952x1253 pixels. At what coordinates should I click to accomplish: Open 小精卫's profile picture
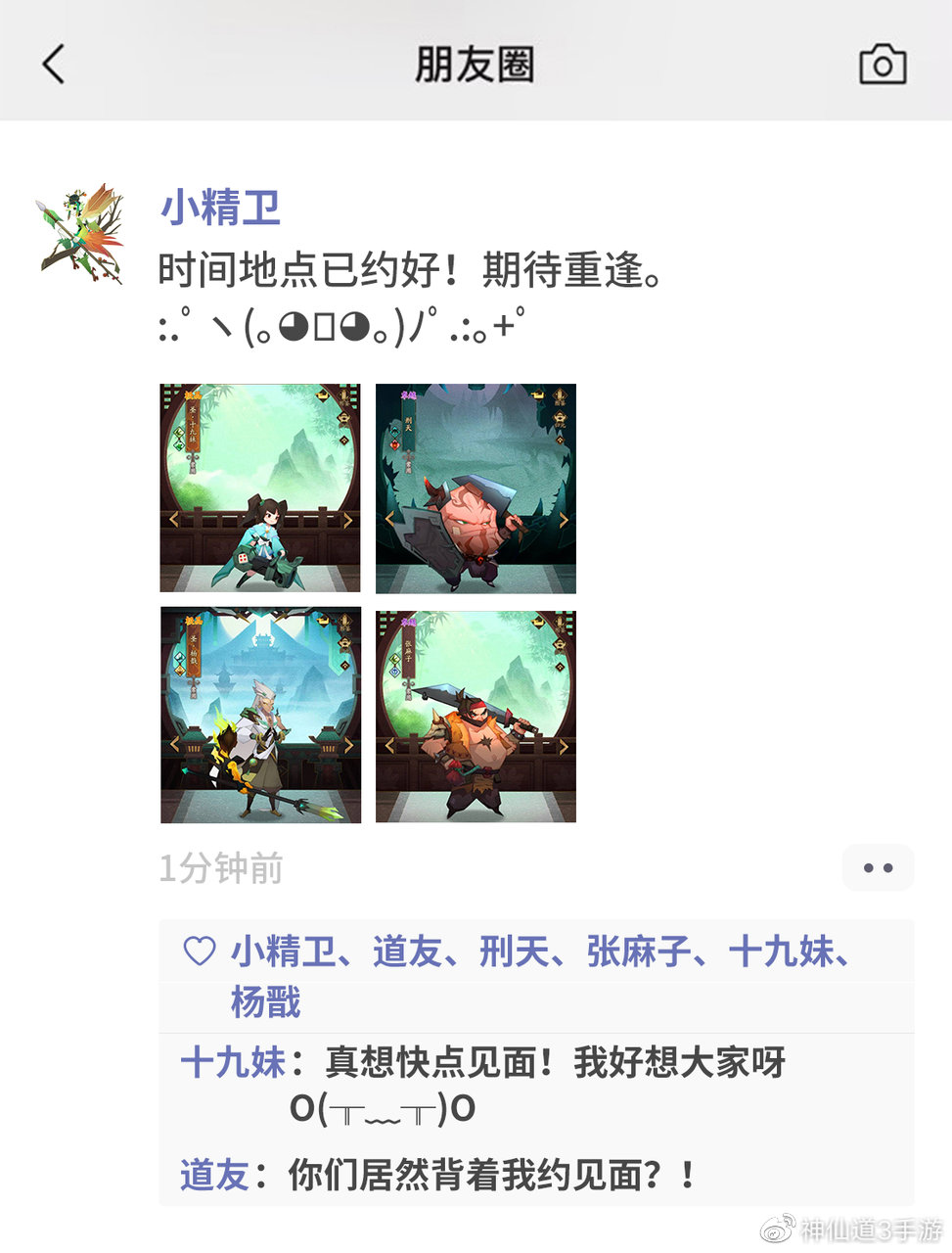click(x=81, y=233)
